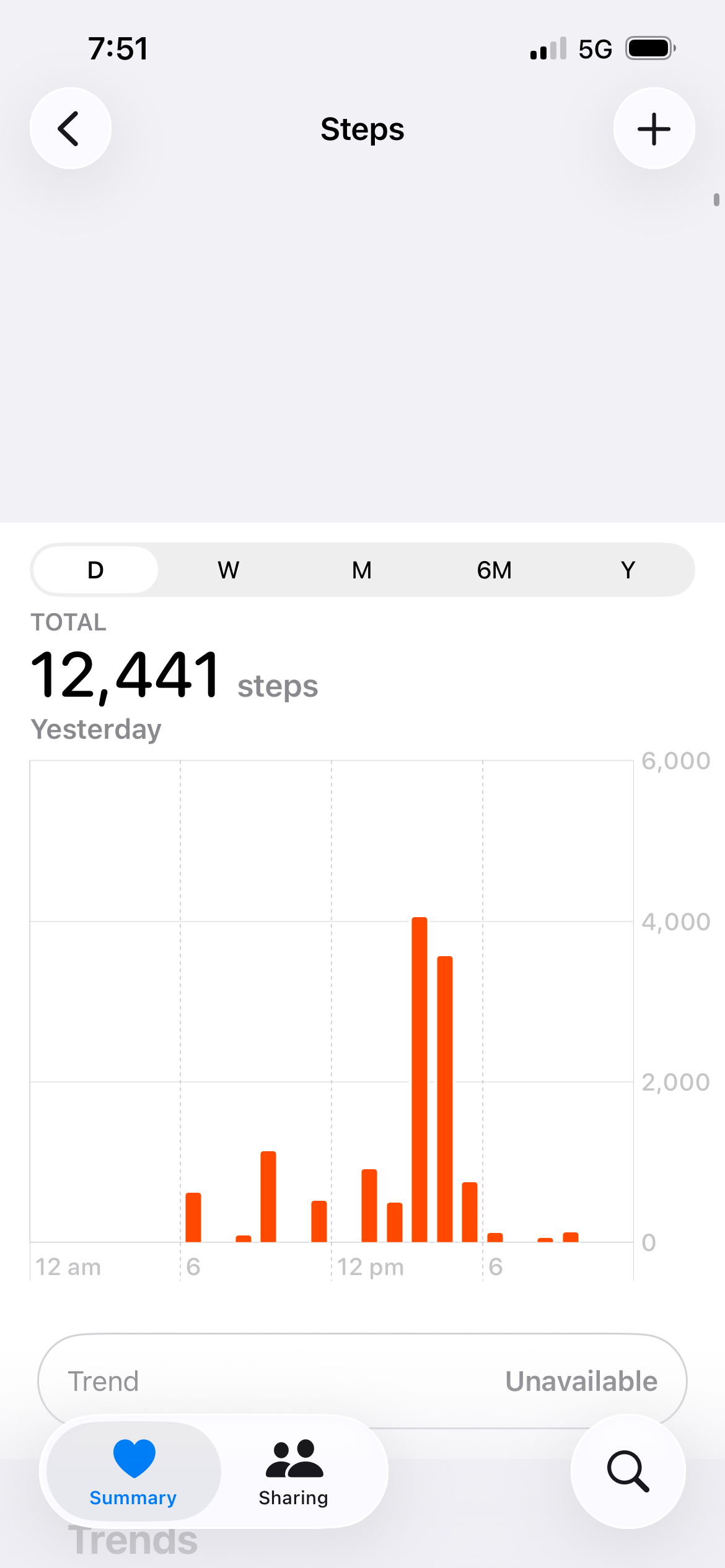Viewport: 725px width, 1568px height.
Task: Go back from the Steps screen
Action: (71, 129)
